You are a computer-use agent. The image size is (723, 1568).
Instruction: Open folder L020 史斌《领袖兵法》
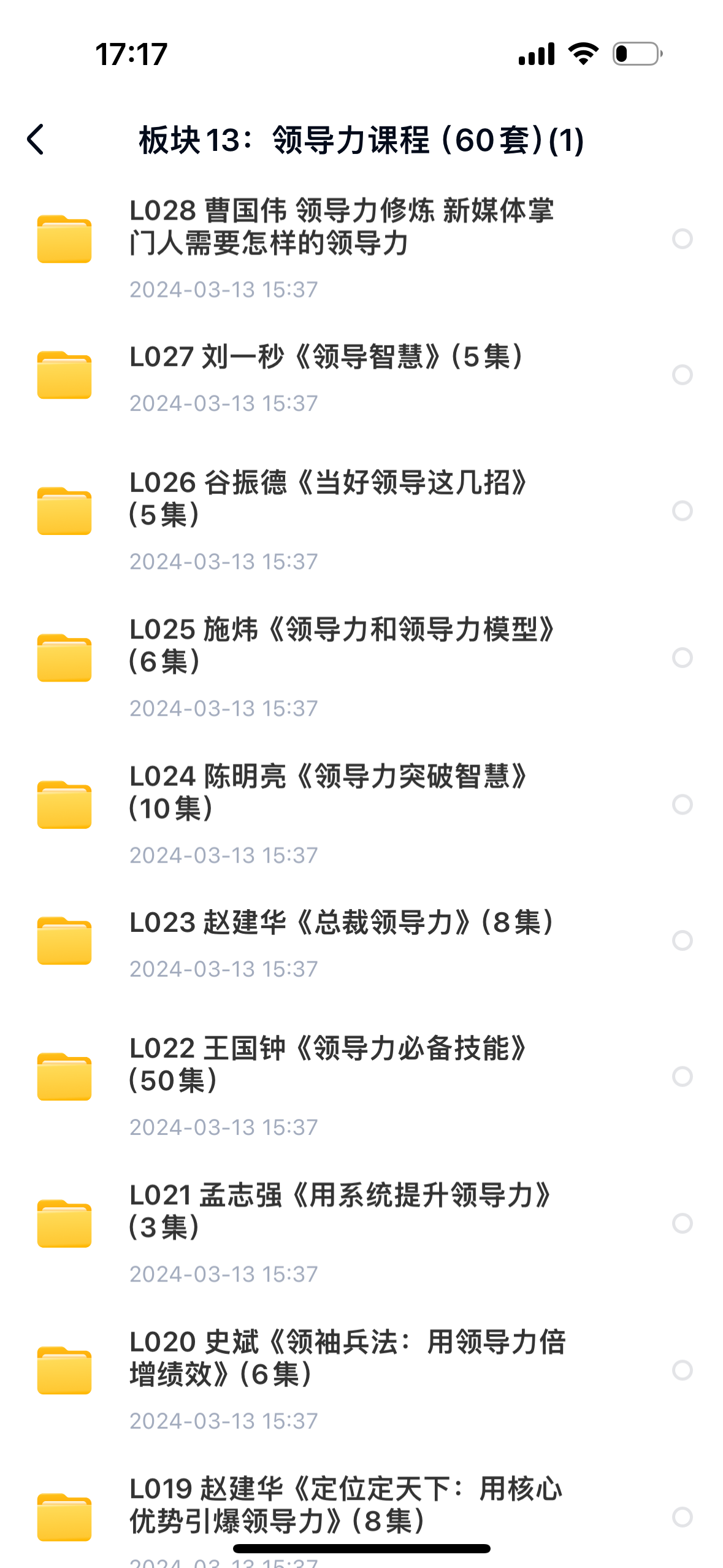pos(347,1358)
